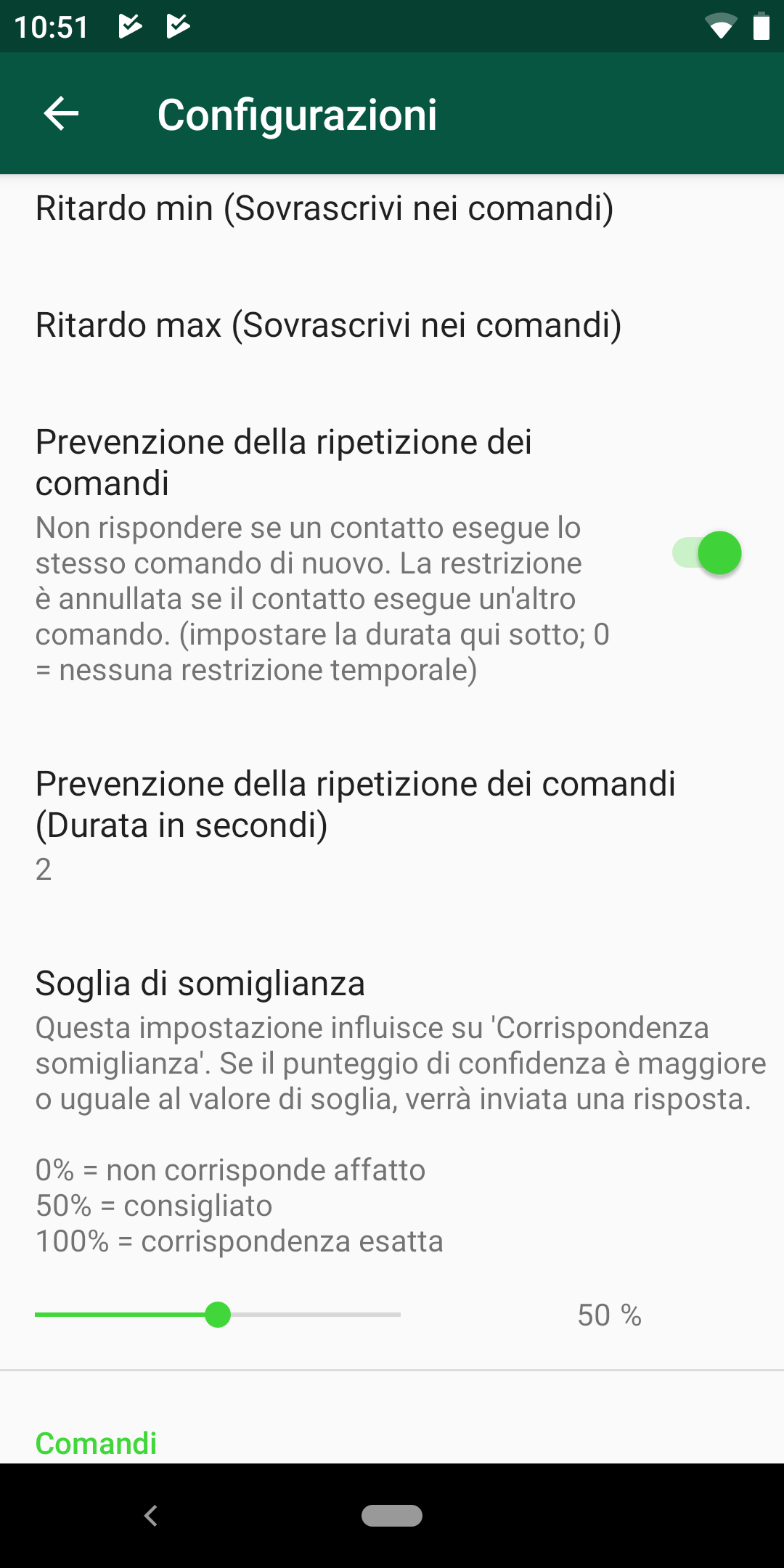
Task: Tap the system back navigation button
Action: (151, 1516)
